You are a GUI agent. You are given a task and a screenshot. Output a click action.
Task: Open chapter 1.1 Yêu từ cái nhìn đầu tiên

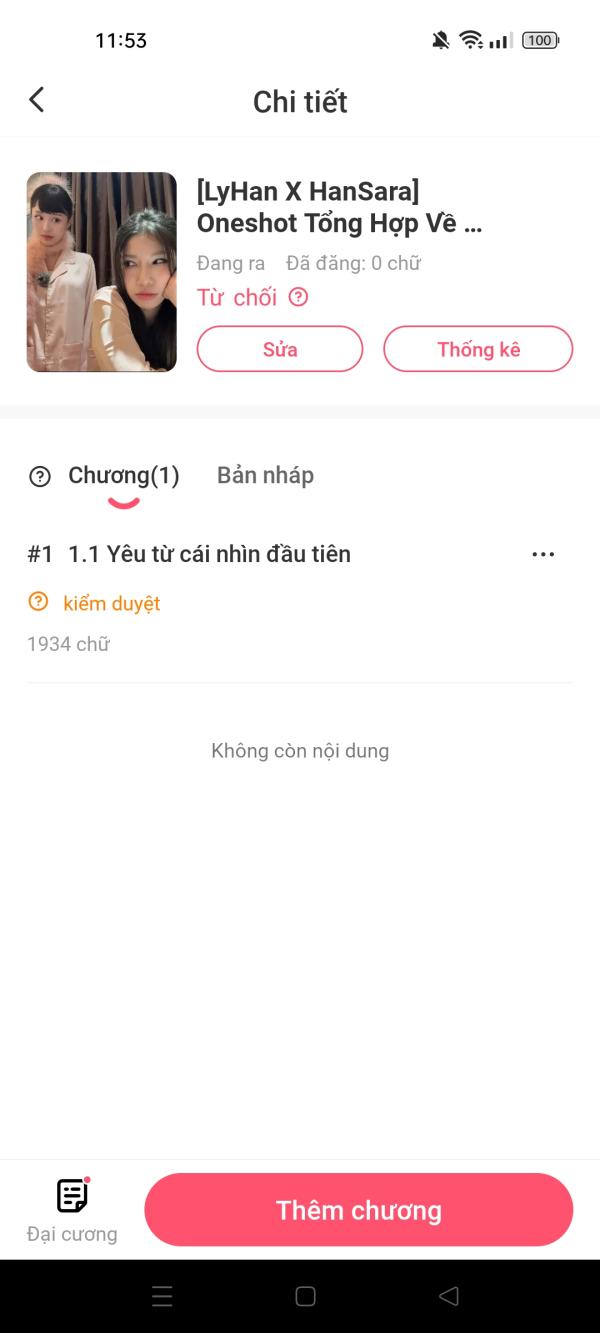[x=209, y=554]
